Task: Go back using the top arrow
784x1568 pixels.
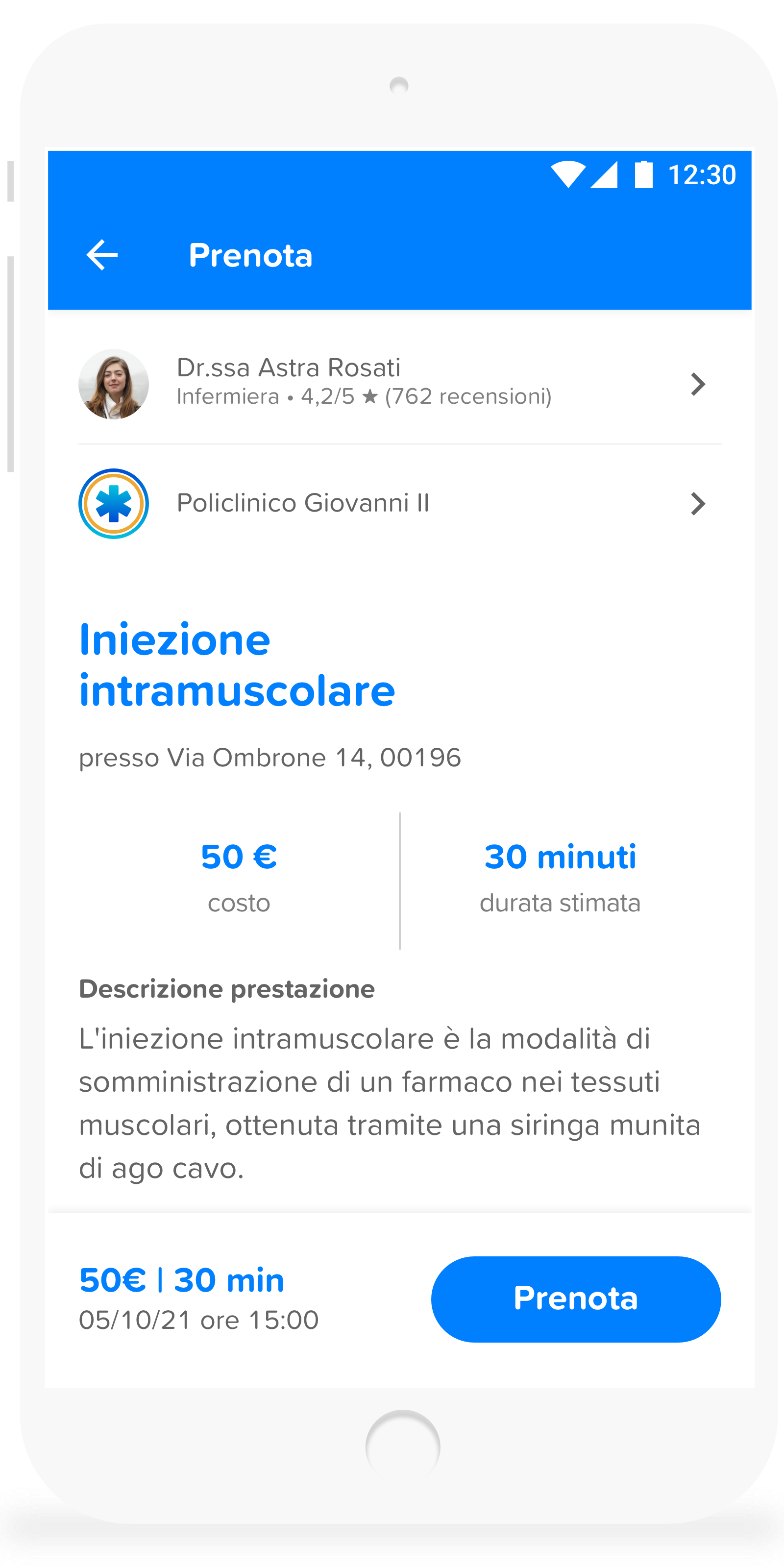Action: [102, 254]
